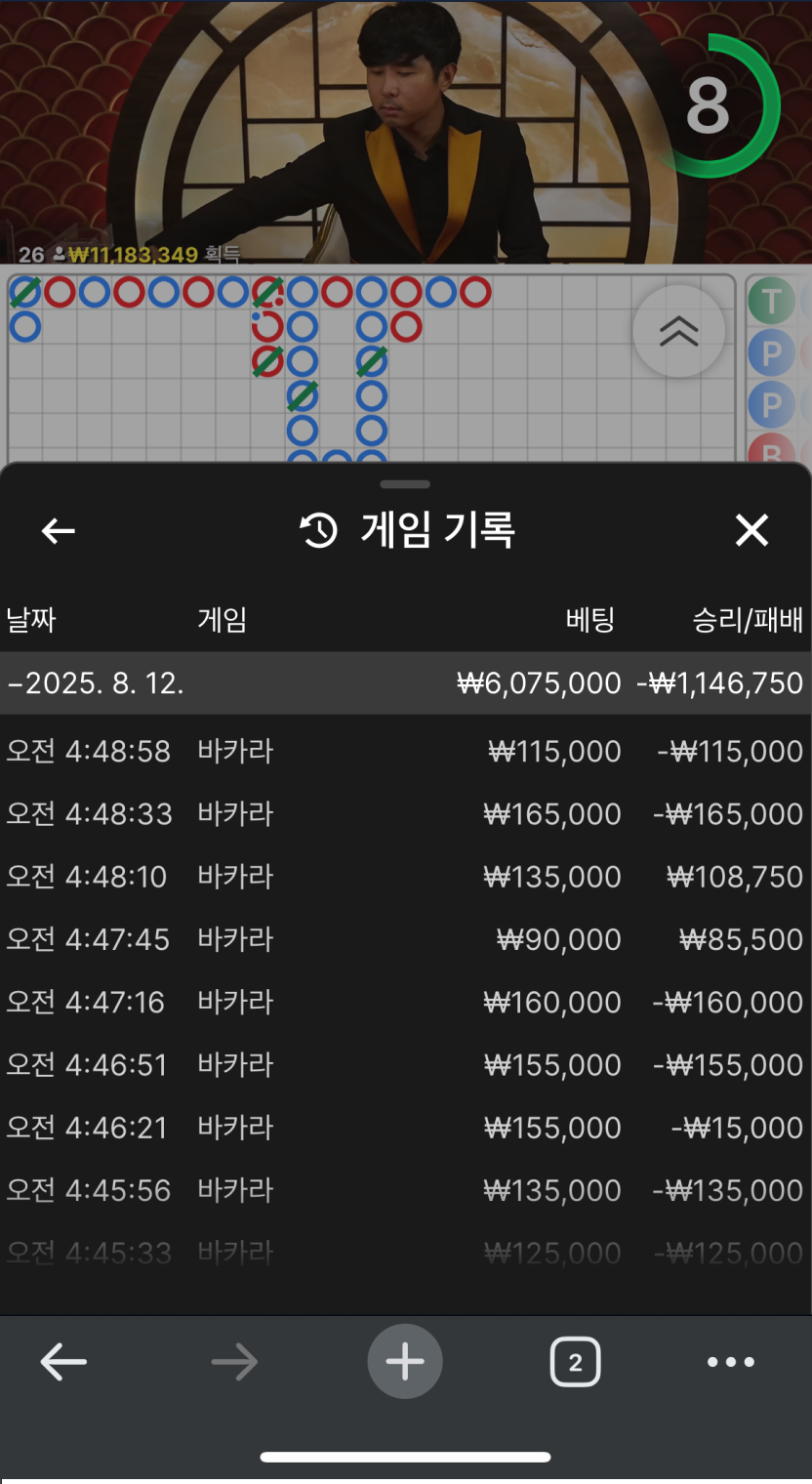The height and width of the screenshot is (1484, 812).
Task: Open the browser ellipsis options icon
Action: pyautogui.click(x=730, y=1361)
